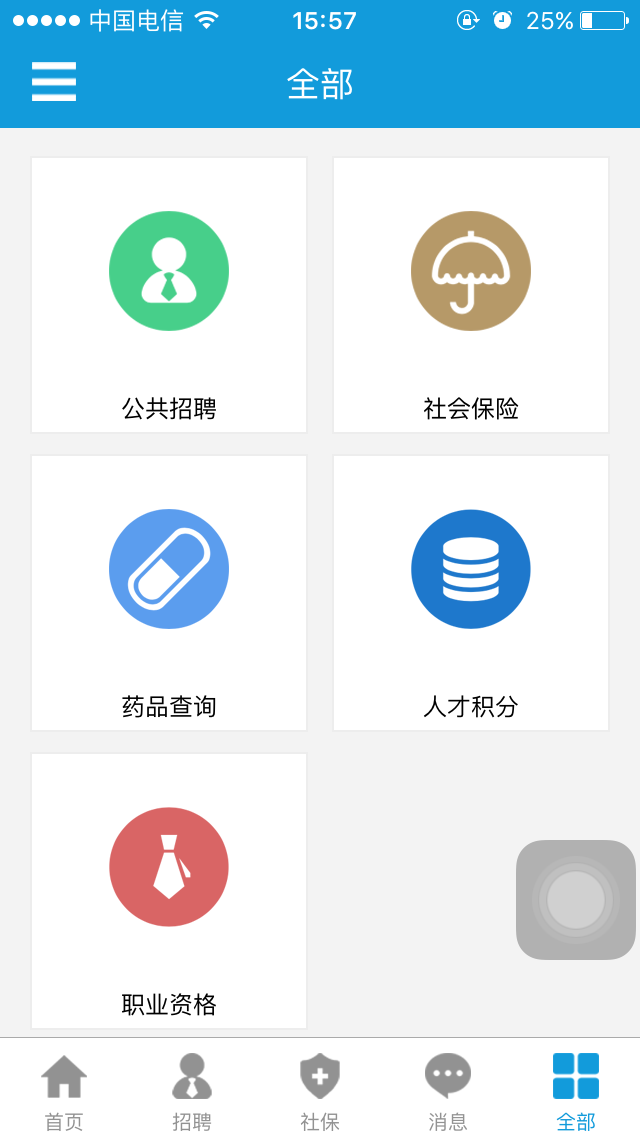Screen dimensions: 640x1136
Task: Switch to the 消息 tab
Action: [x=448, y=1090]
